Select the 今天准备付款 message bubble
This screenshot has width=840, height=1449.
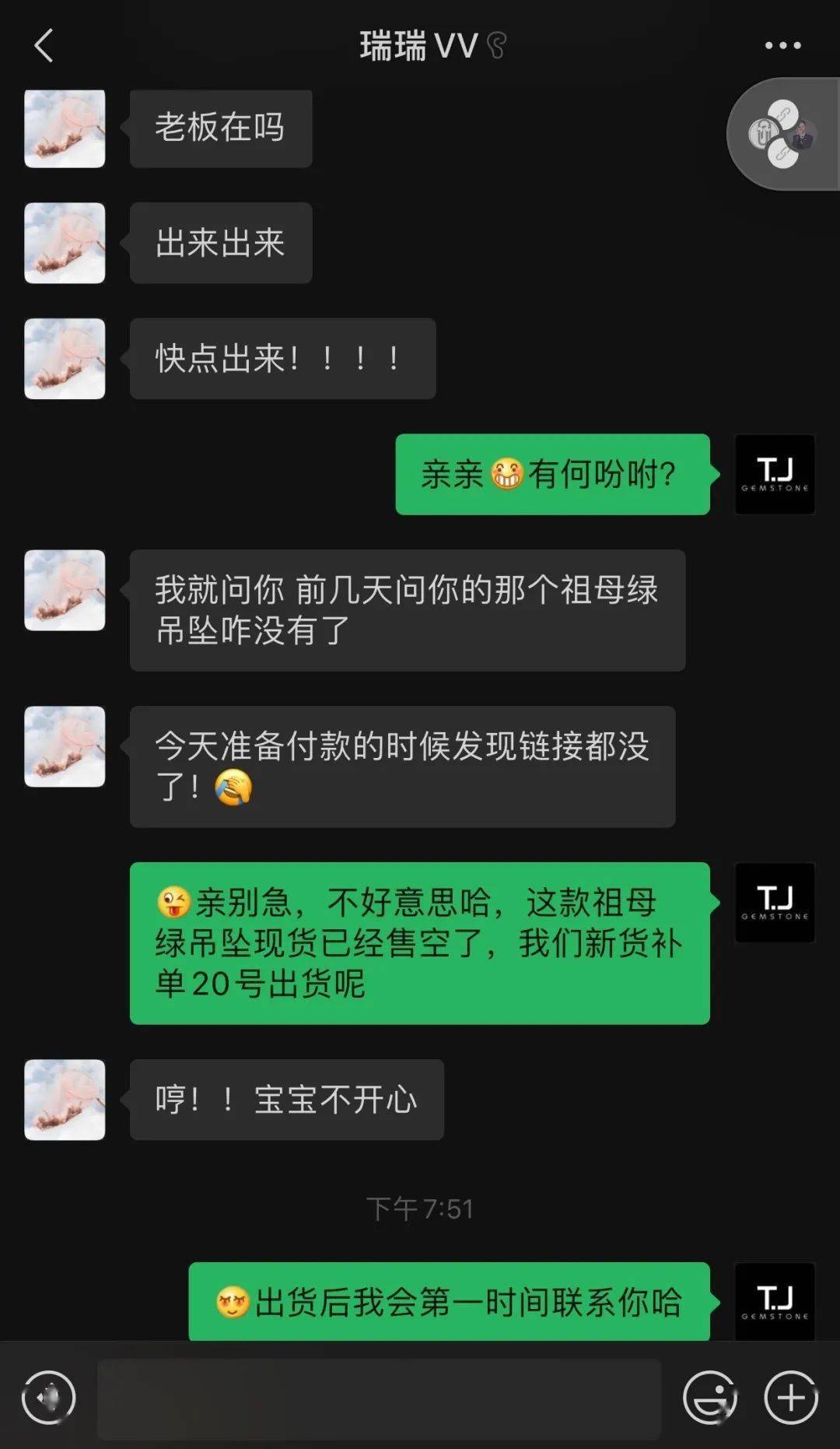[404, 767]
